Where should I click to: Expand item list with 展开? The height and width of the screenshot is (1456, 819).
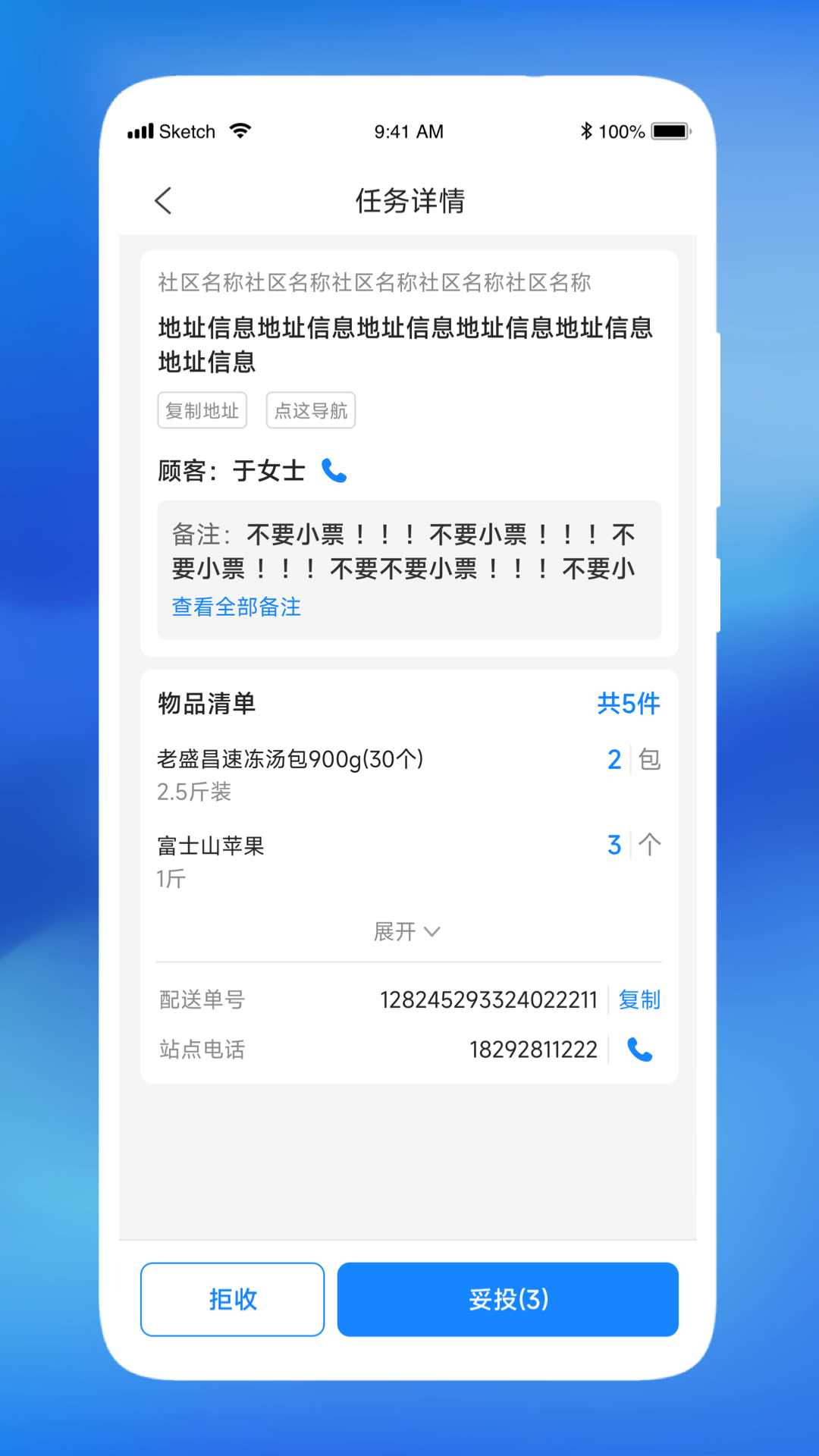407,931
